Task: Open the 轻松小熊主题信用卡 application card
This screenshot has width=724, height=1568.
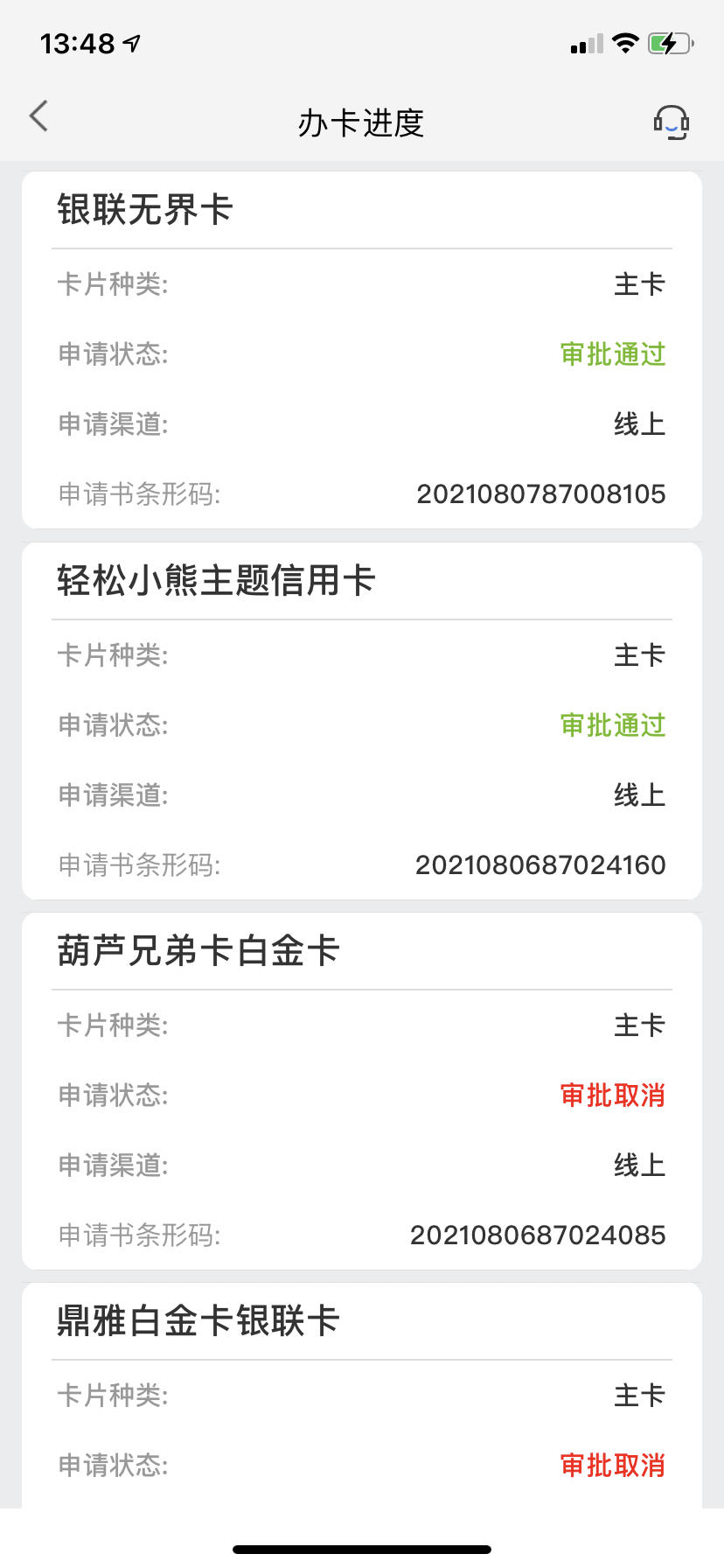Action: pos(362,721)
